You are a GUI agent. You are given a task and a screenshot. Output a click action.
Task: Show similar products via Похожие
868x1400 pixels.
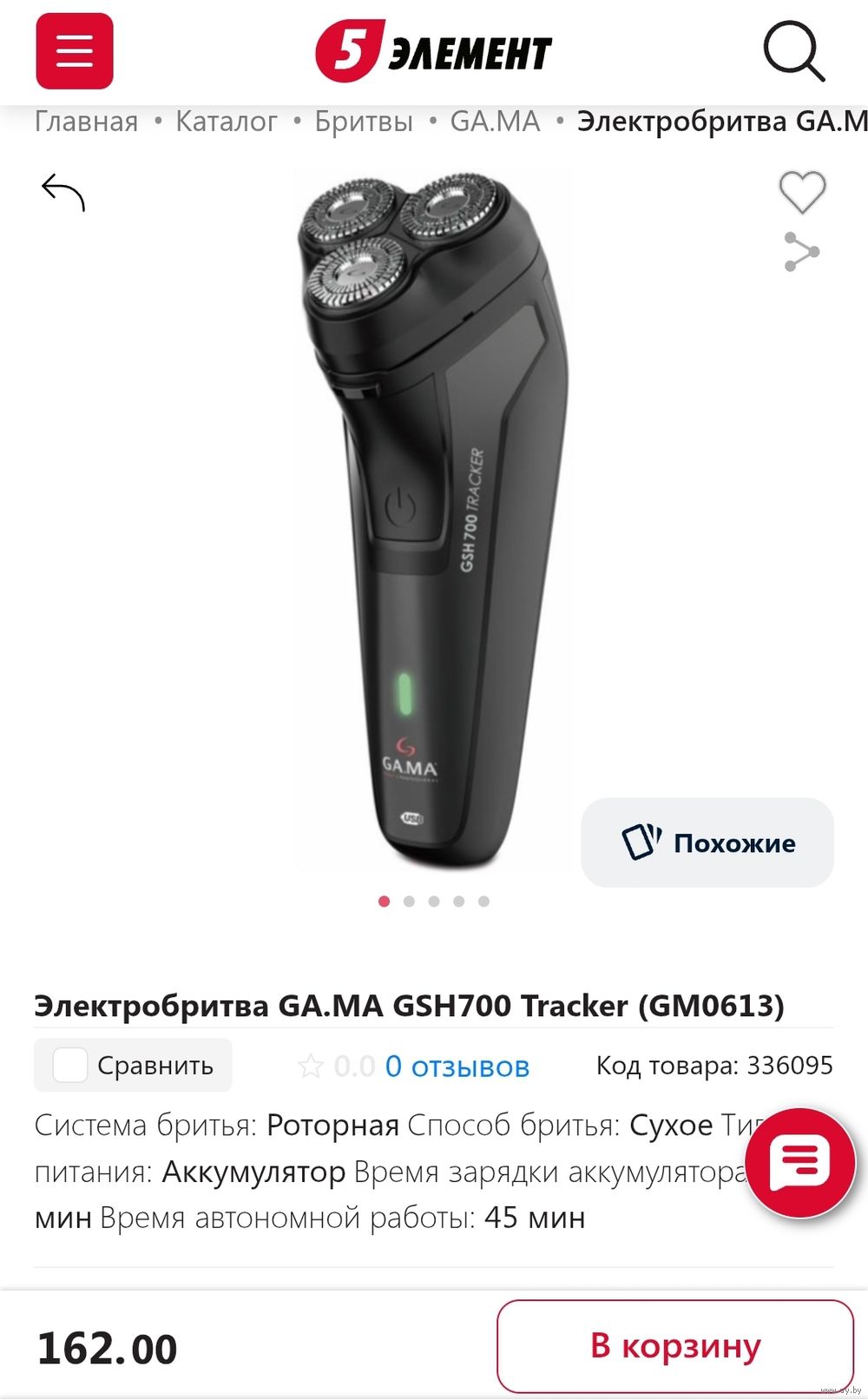tap(707, 842)
